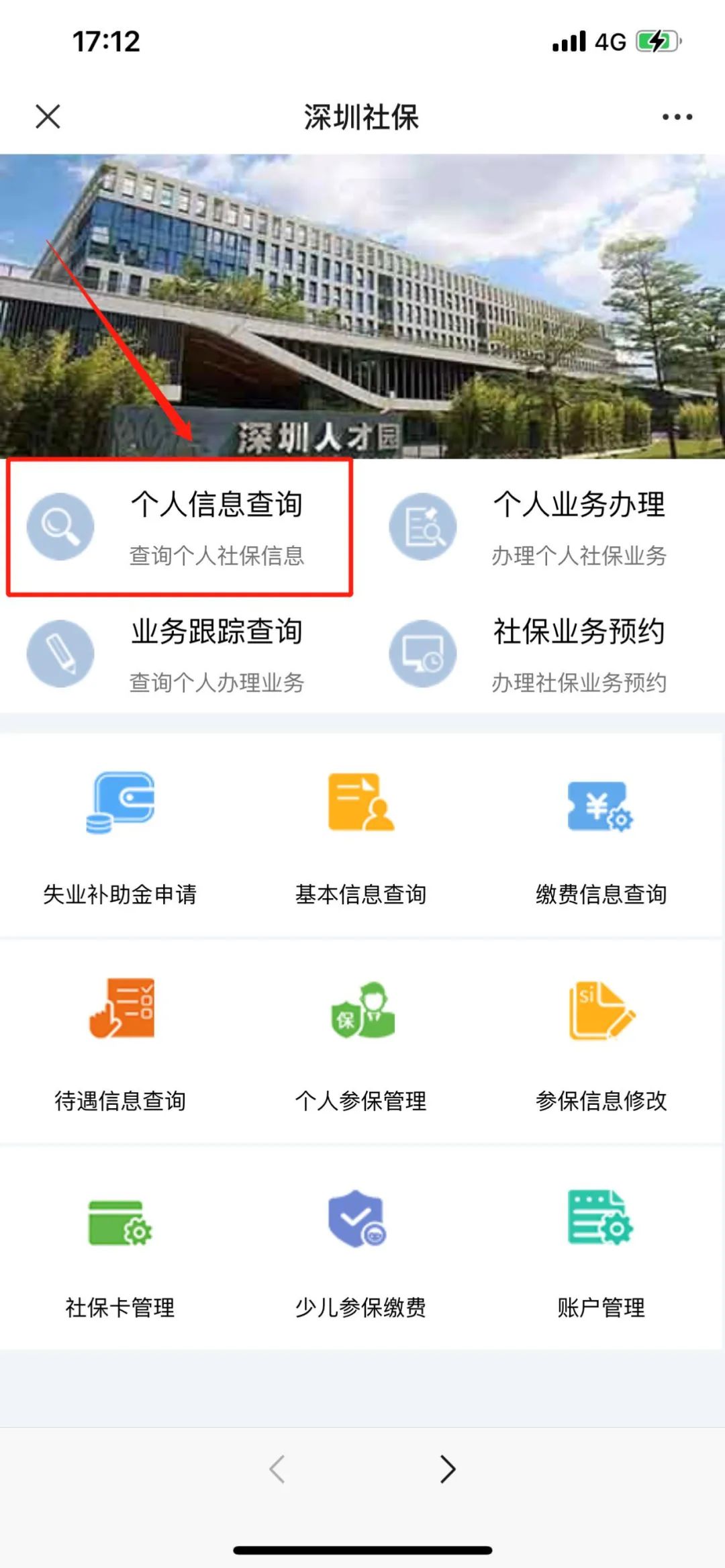The image size is (725, 1568).
Task: Go forward with the right arrow
Action: 448,1469
